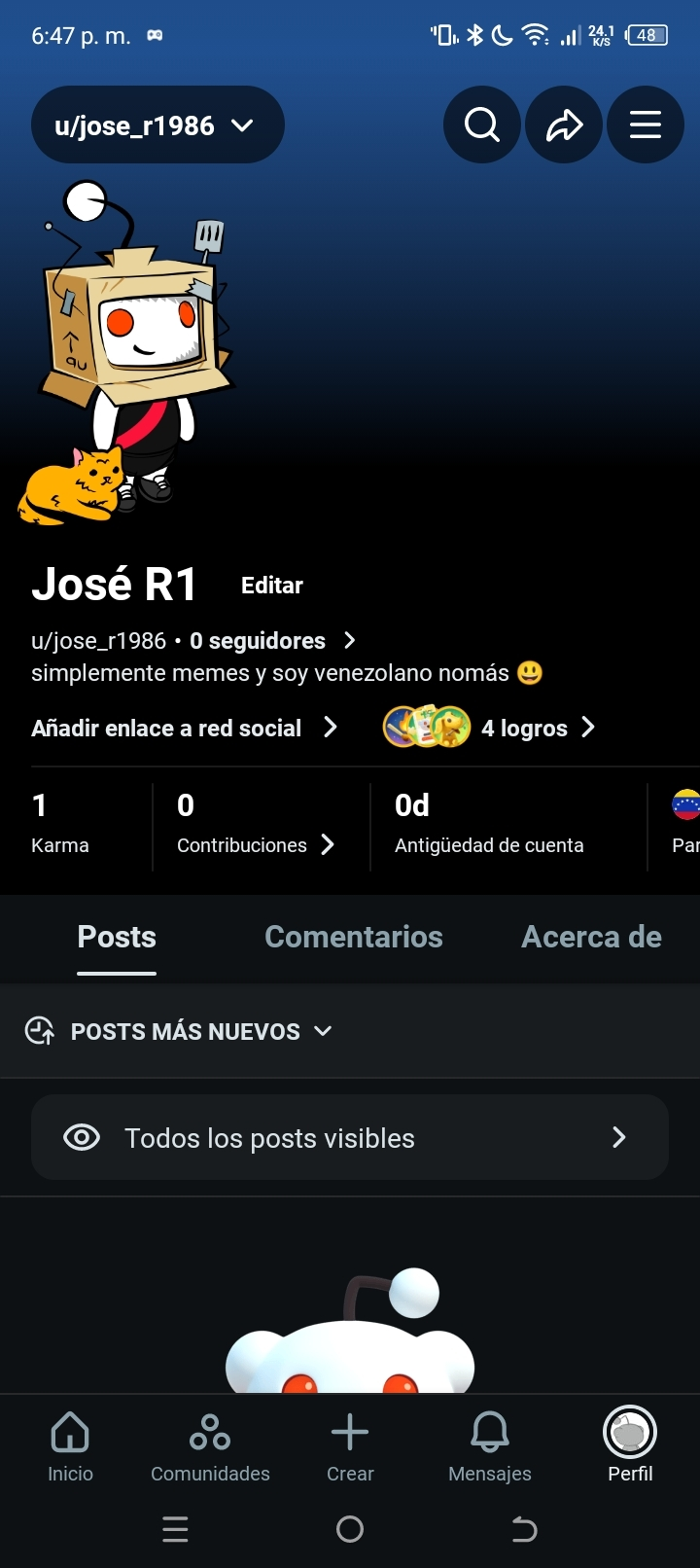Open the 4 logros achievements
The height and width of the screenshot is (1568, 700).
[490, 728]
